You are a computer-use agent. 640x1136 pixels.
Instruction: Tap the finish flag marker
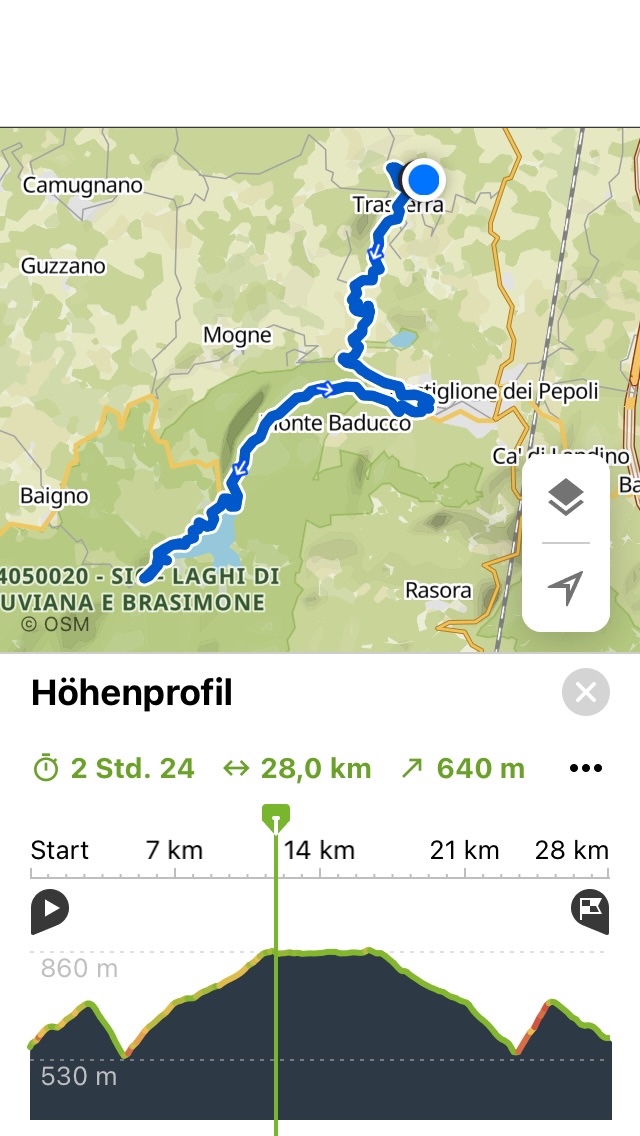[590, 909]
